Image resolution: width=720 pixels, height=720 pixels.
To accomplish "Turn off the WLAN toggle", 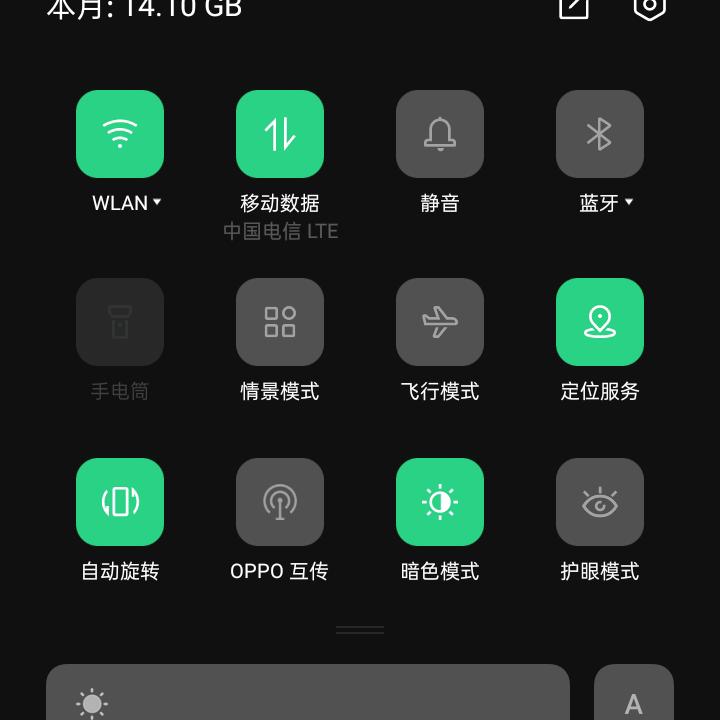I will tap(120, 134).
